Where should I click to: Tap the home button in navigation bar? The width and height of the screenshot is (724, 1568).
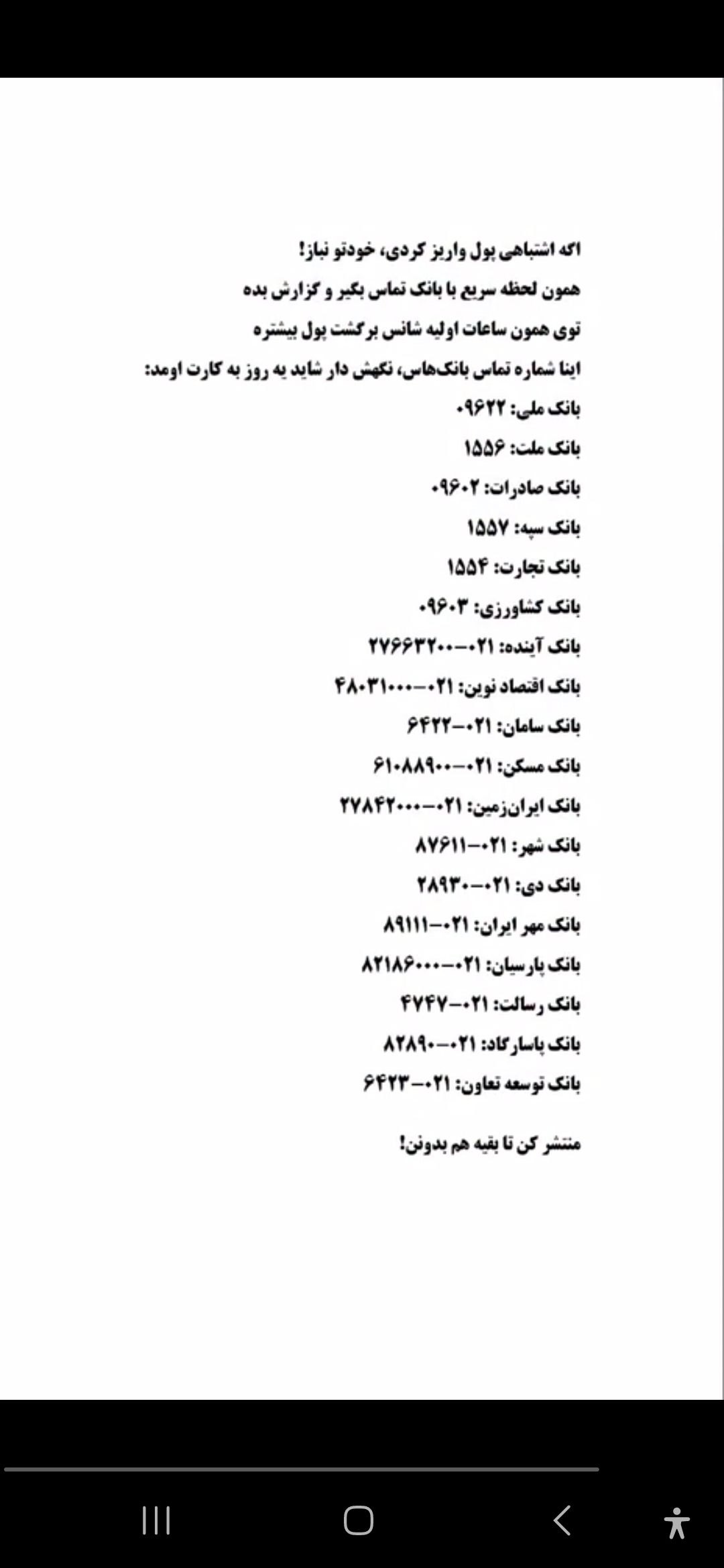point(359,1520)
